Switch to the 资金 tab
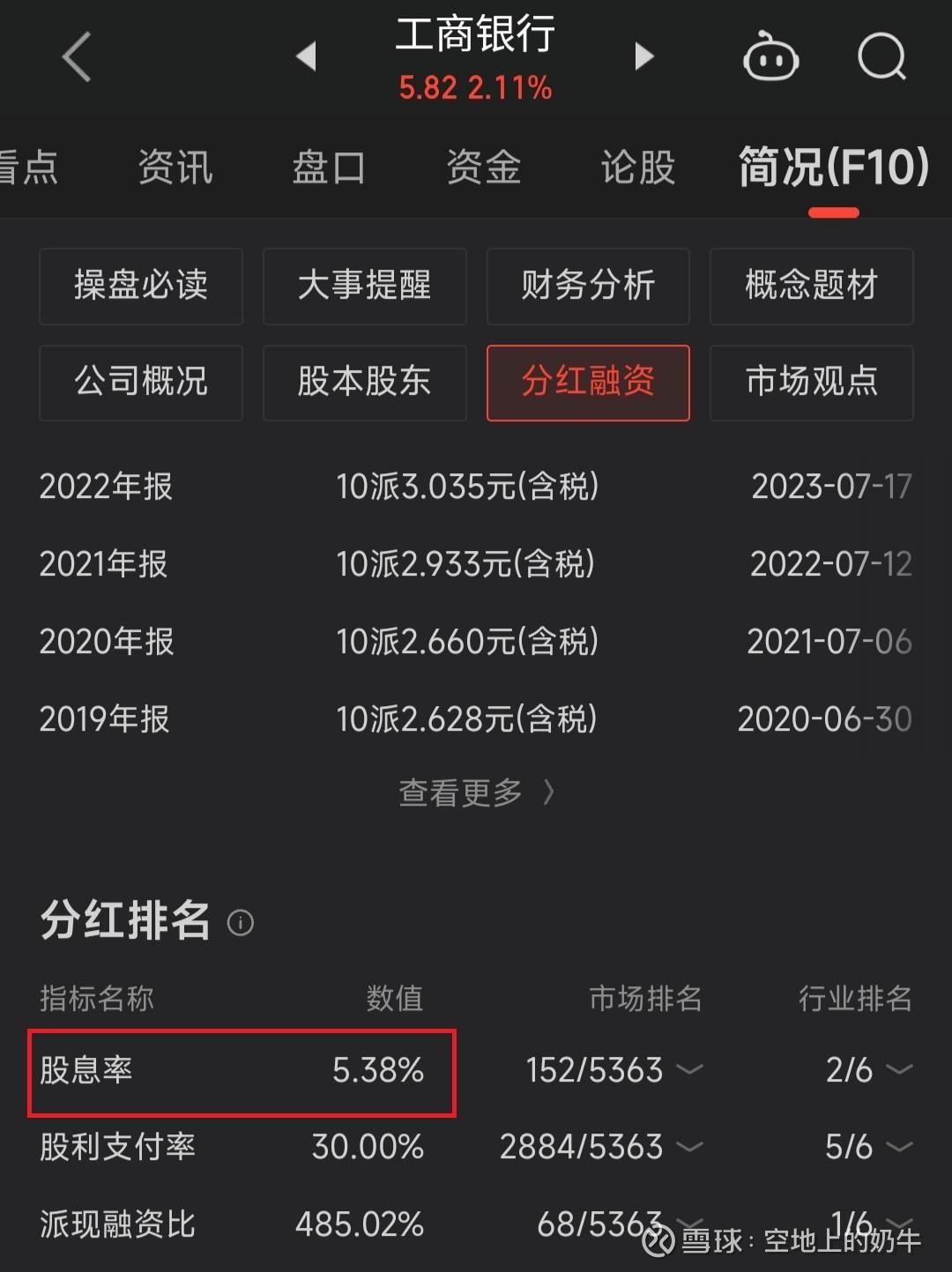This screenshot has width=952, height=1272. pos(483,167)
